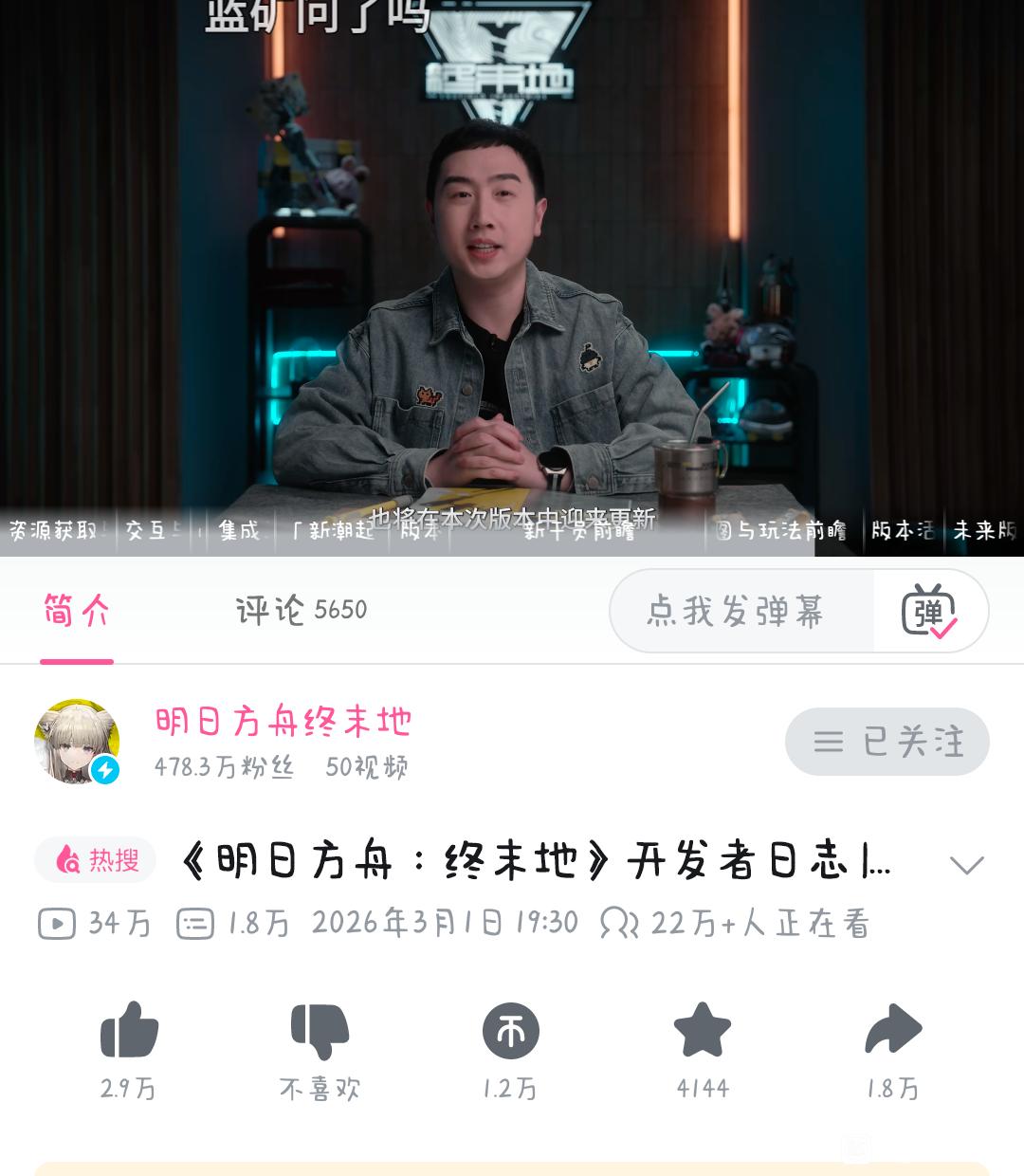Tap the video player to show controls
The image size is (1024, 1176).
512,266
